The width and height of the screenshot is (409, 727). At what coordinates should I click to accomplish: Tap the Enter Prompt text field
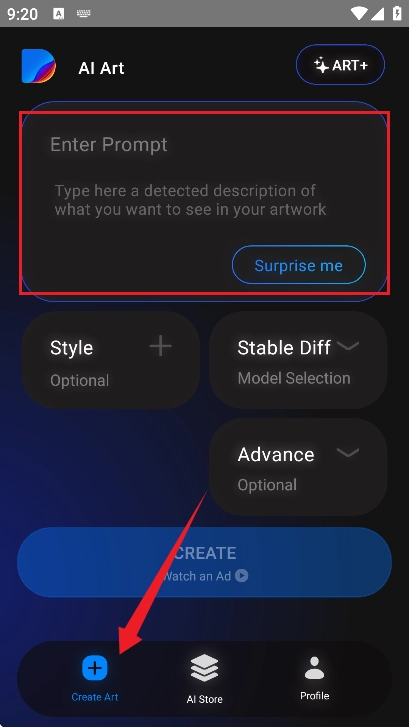(204, 201)
